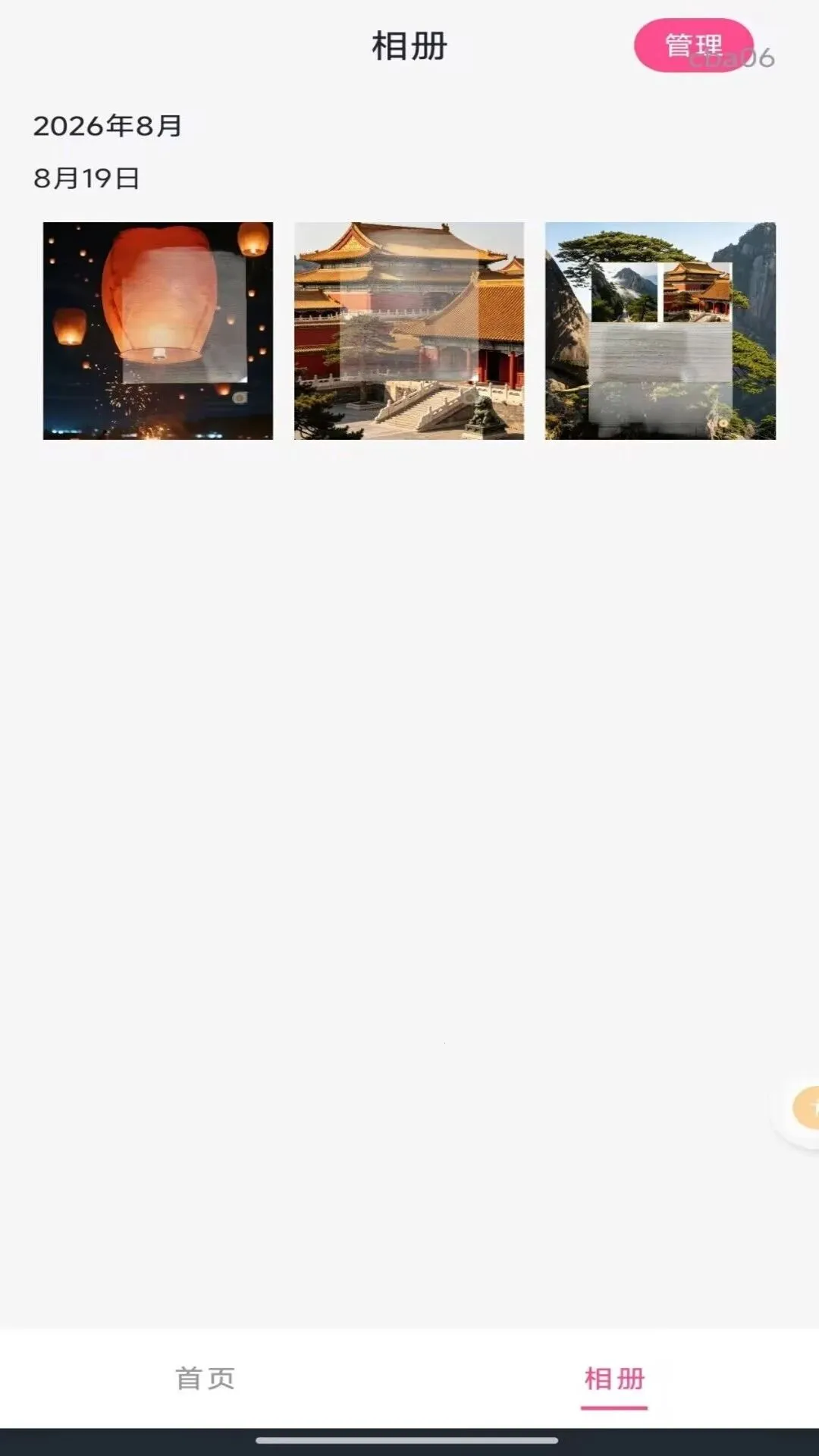This screenshot has width=819, height=1456.
Task: Tap the 管理 manage button
Action: click(x=693, y=45)
